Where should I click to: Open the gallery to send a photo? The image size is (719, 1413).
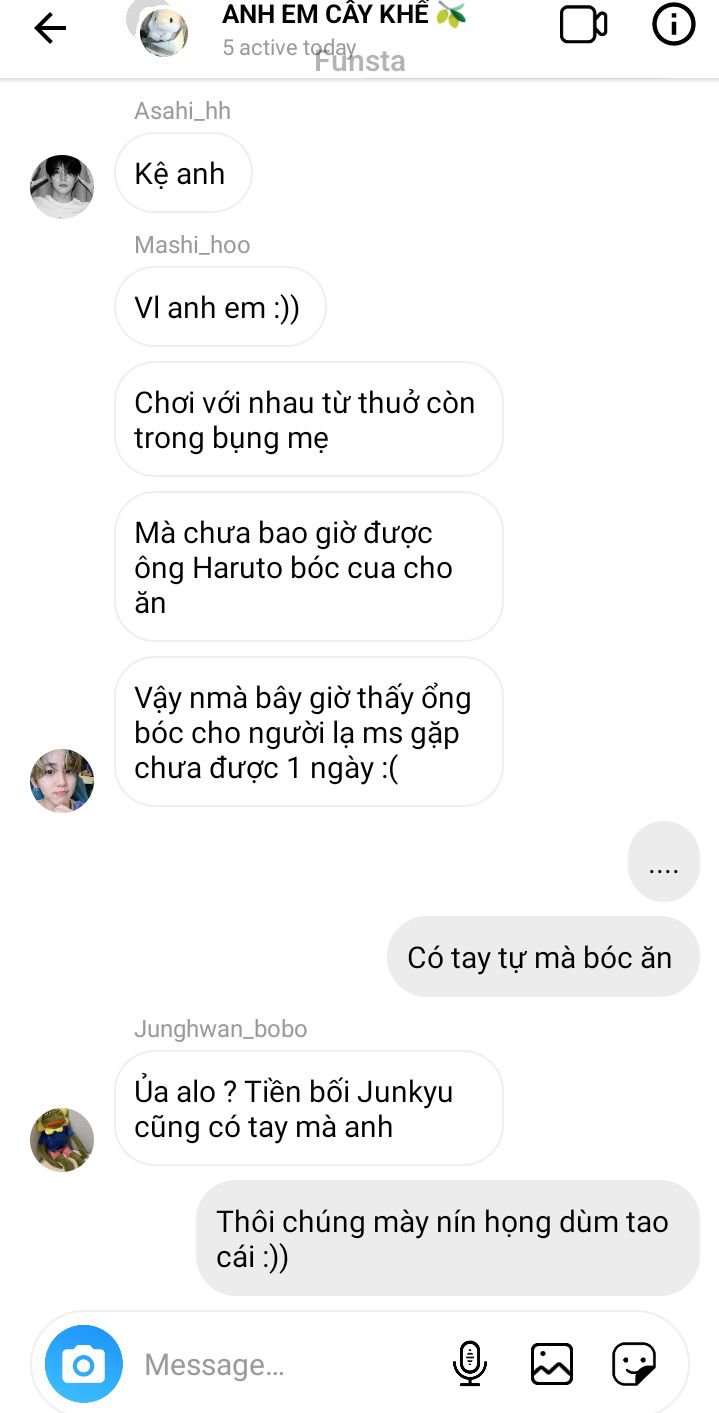[x=552, y=1364]
